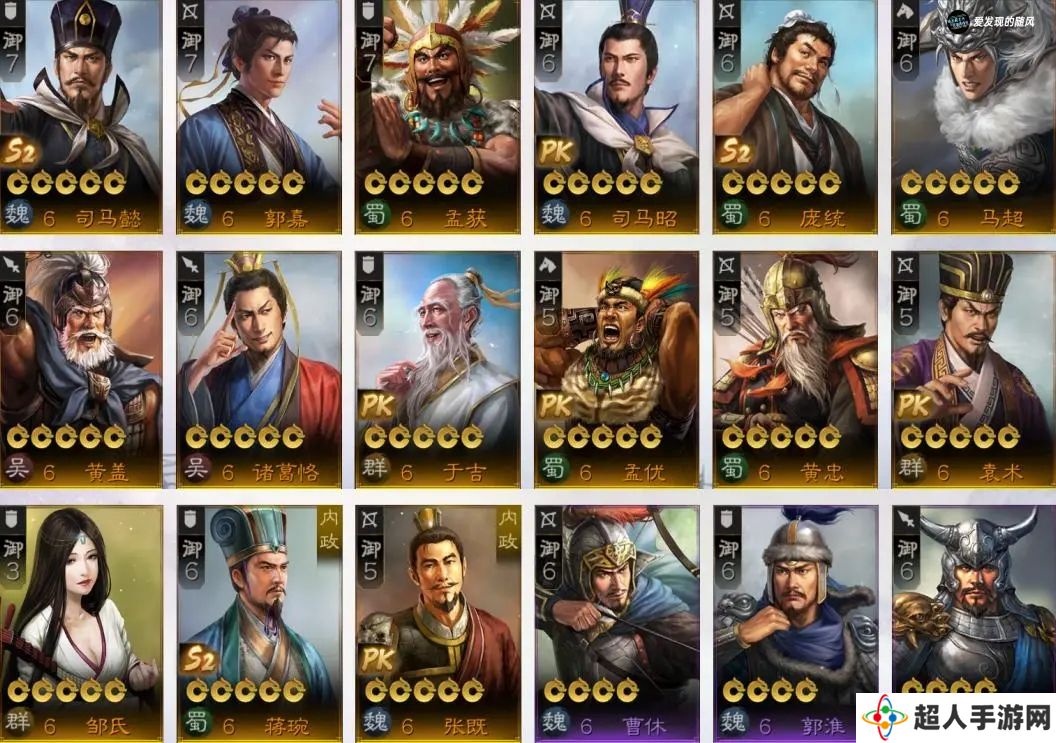This screenshot has height=743, width=1056.
Task: Open the 司马懿 hero card
Action: click(80, 115)
